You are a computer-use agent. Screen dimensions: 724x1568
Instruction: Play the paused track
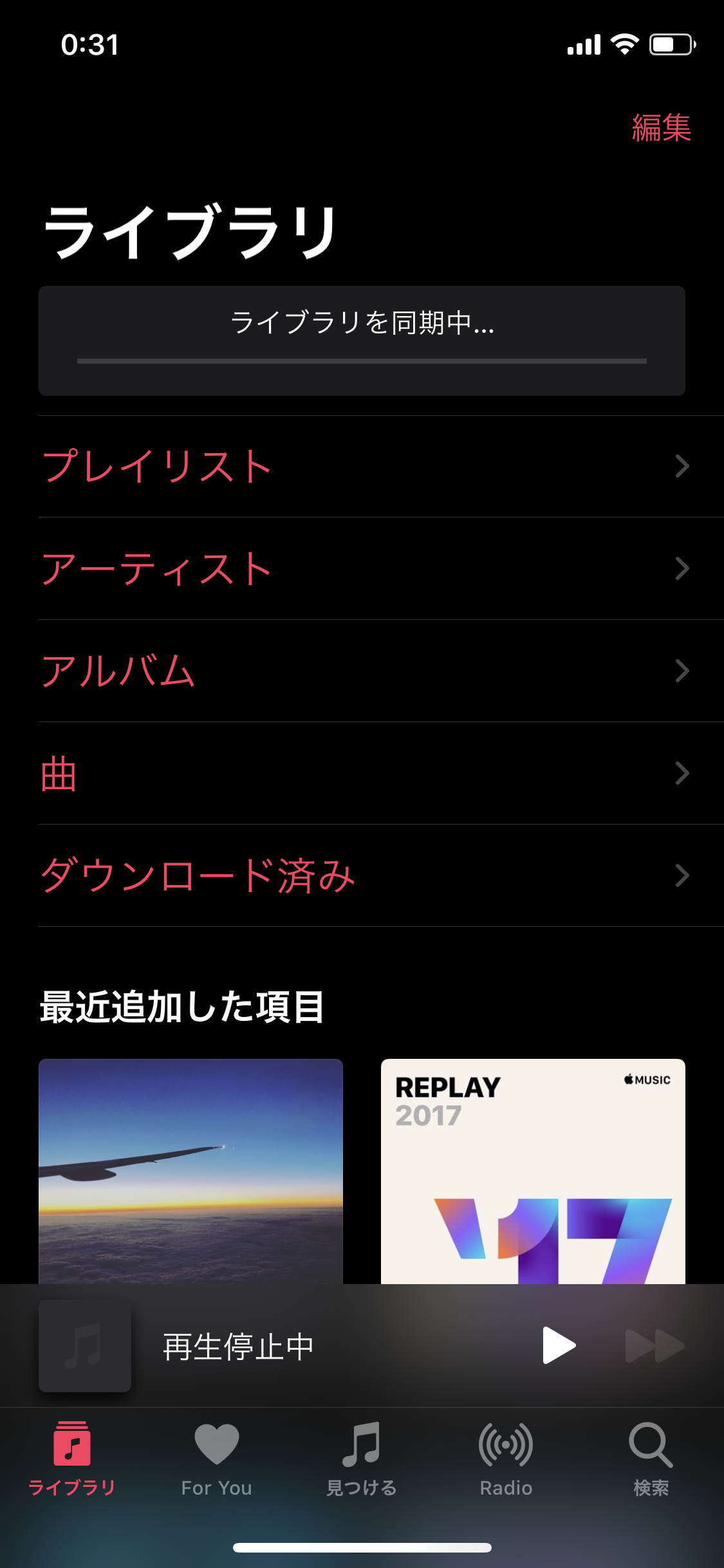click(558, 1345)
